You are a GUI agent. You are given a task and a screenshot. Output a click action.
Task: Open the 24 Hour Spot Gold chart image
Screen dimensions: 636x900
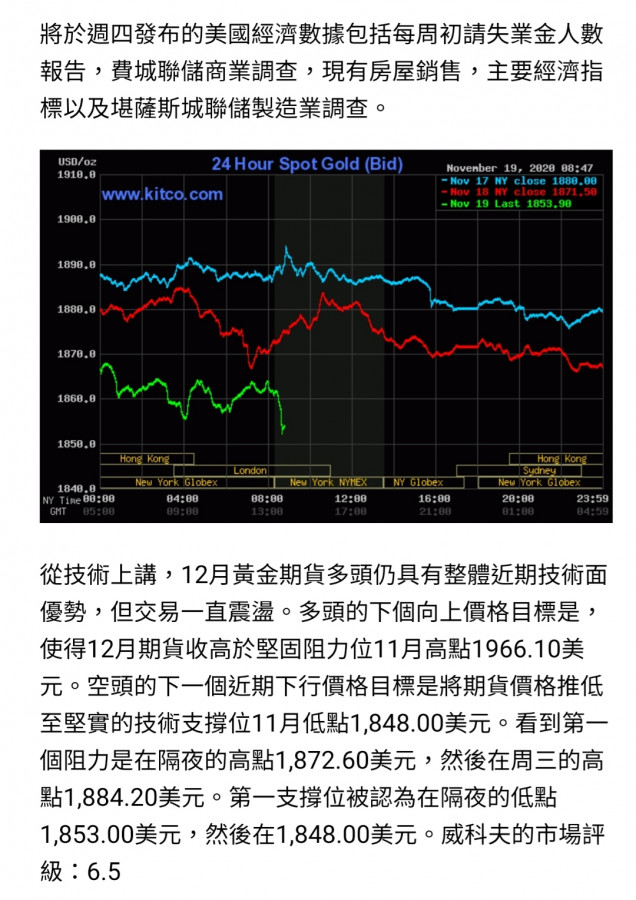pyautogui.click(x=325, y=335)
